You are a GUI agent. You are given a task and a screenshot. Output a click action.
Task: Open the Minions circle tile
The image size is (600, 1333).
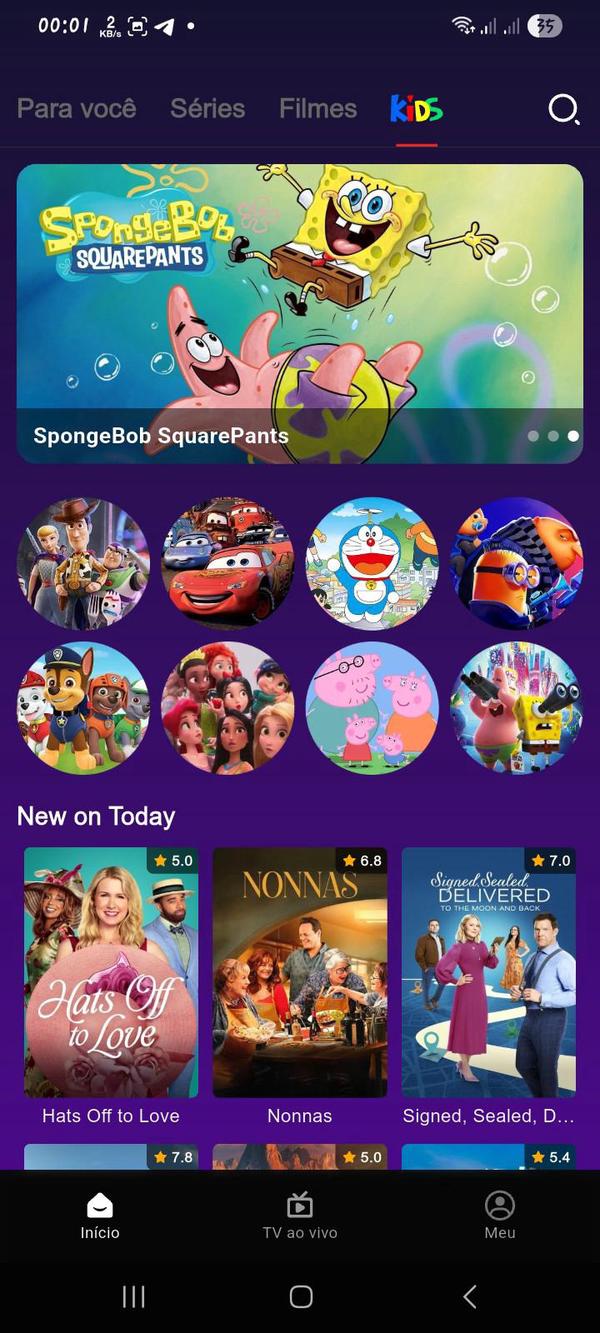coord(516,564)
